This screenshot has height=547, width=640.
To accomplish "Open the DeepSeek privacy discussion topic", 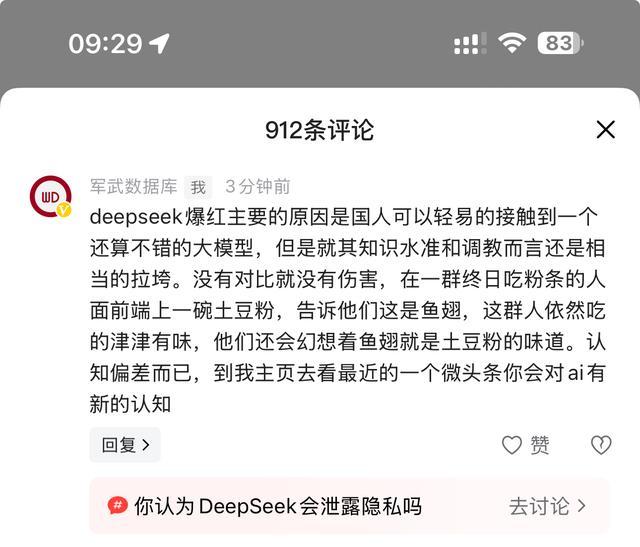I will (348, 506).
